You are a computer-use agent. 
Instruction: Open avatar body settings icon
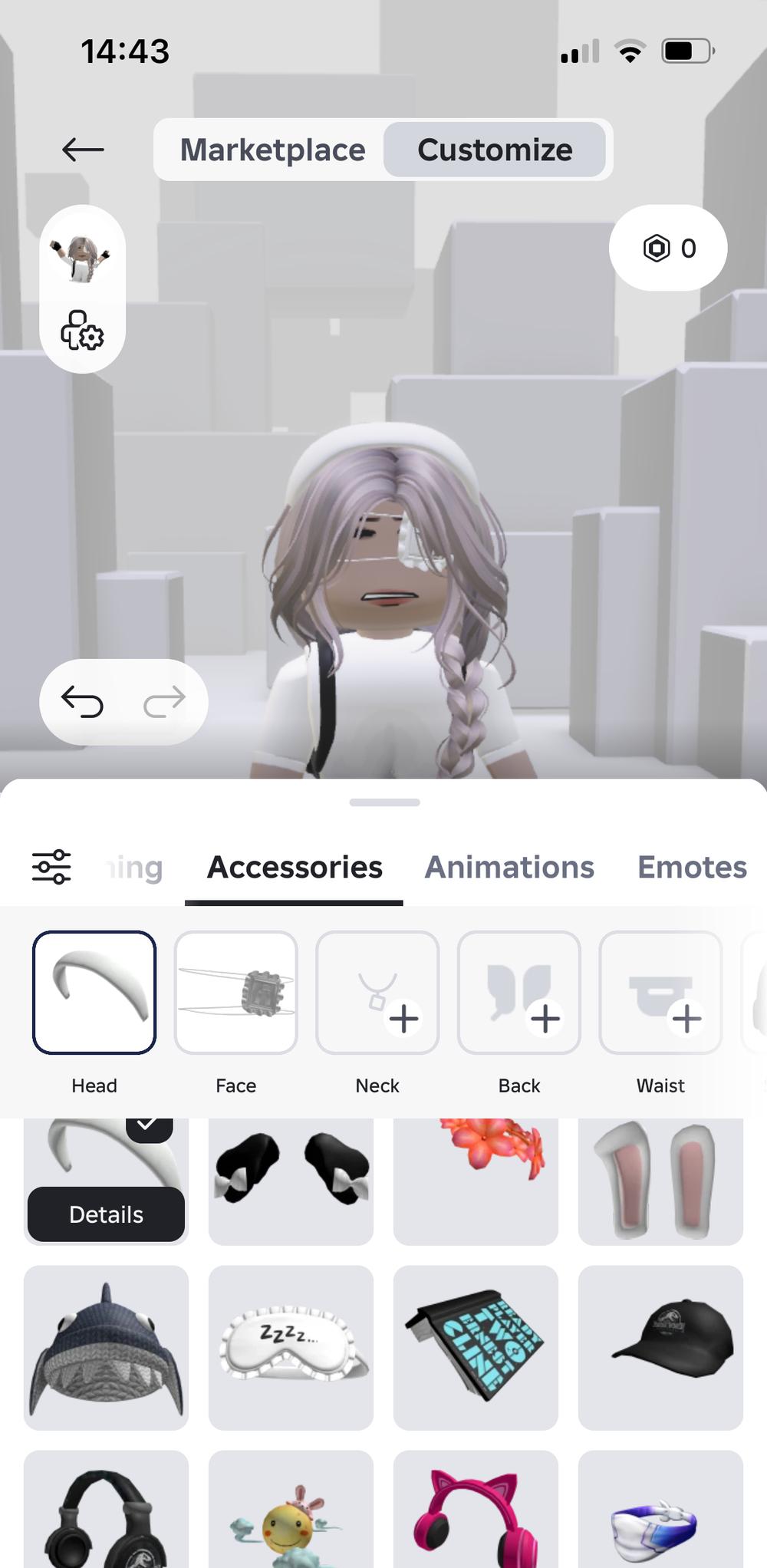click(82, 331)
